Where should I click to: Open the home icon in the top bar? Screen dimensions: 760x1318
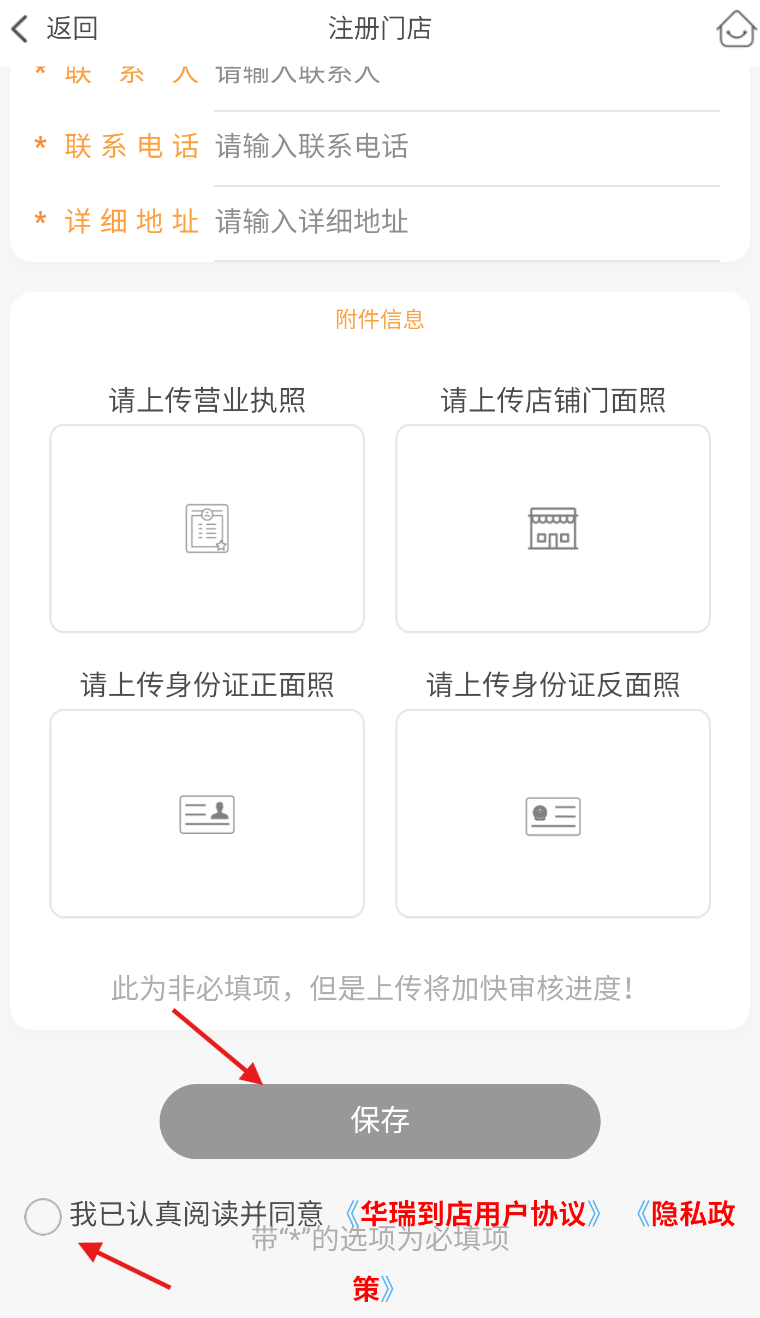[x=736, y=29]
